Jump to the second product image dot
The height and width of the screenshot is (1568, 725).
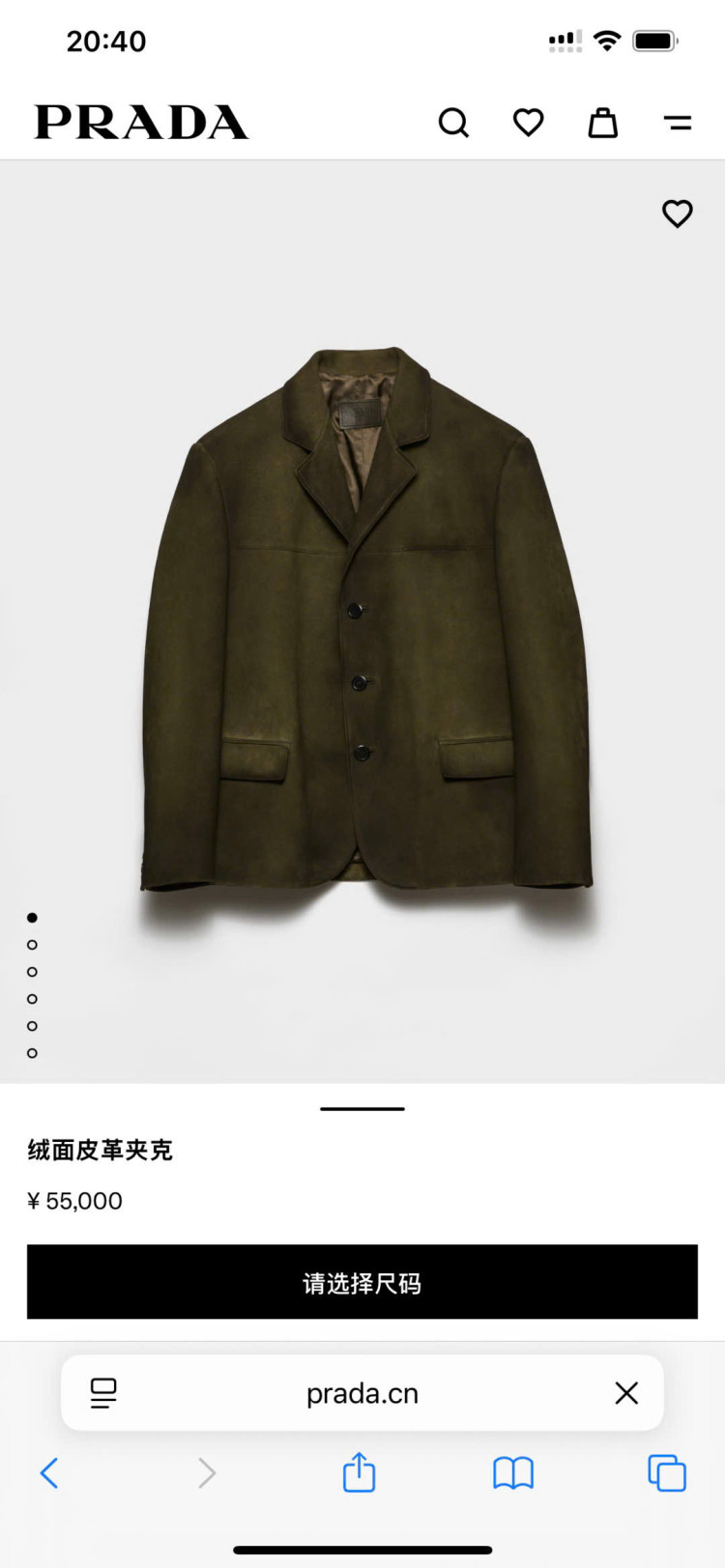pyautogui.click(x=32, y=945)
